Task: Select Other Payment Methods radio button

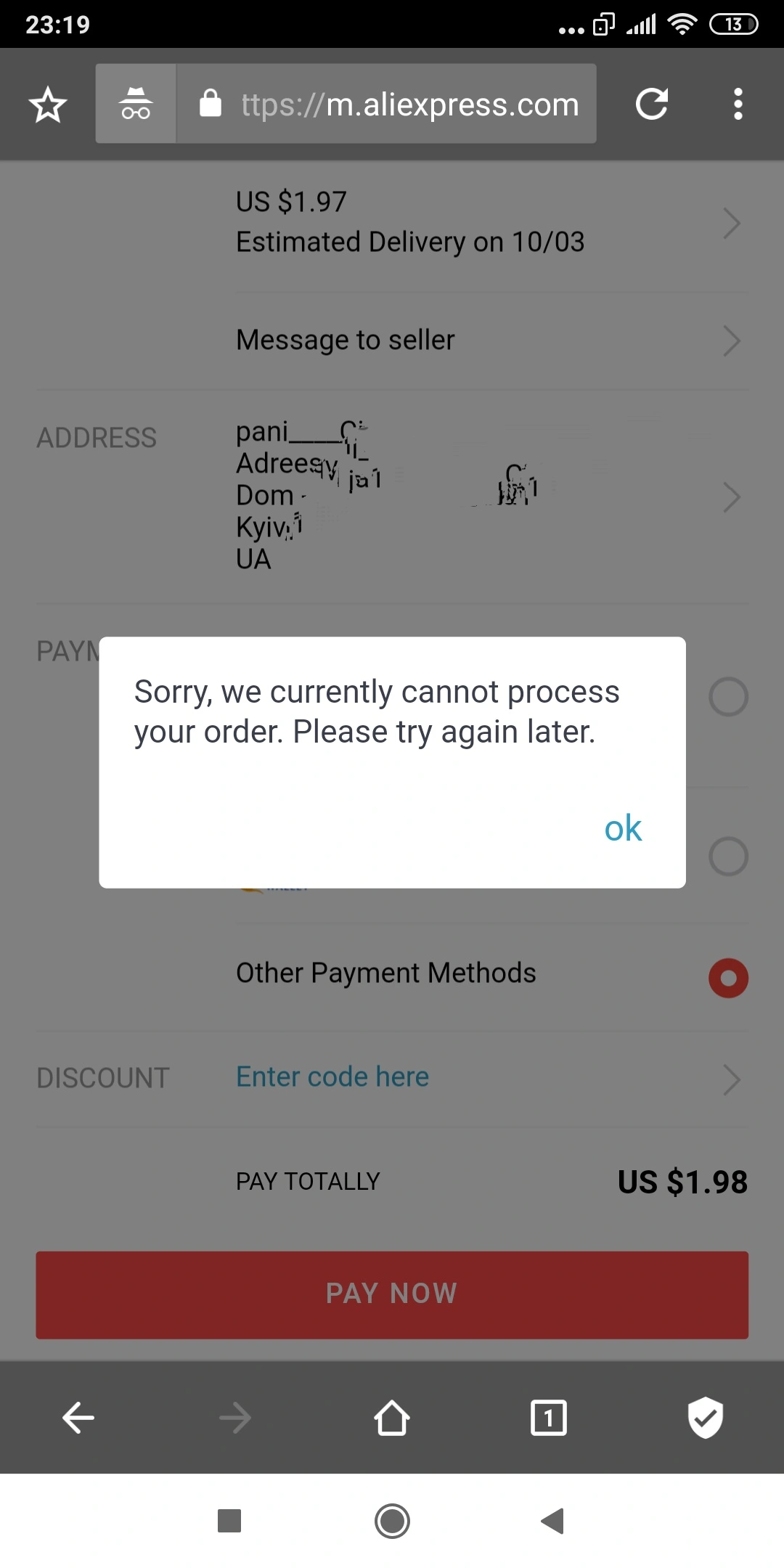Action: coord(728,978)
